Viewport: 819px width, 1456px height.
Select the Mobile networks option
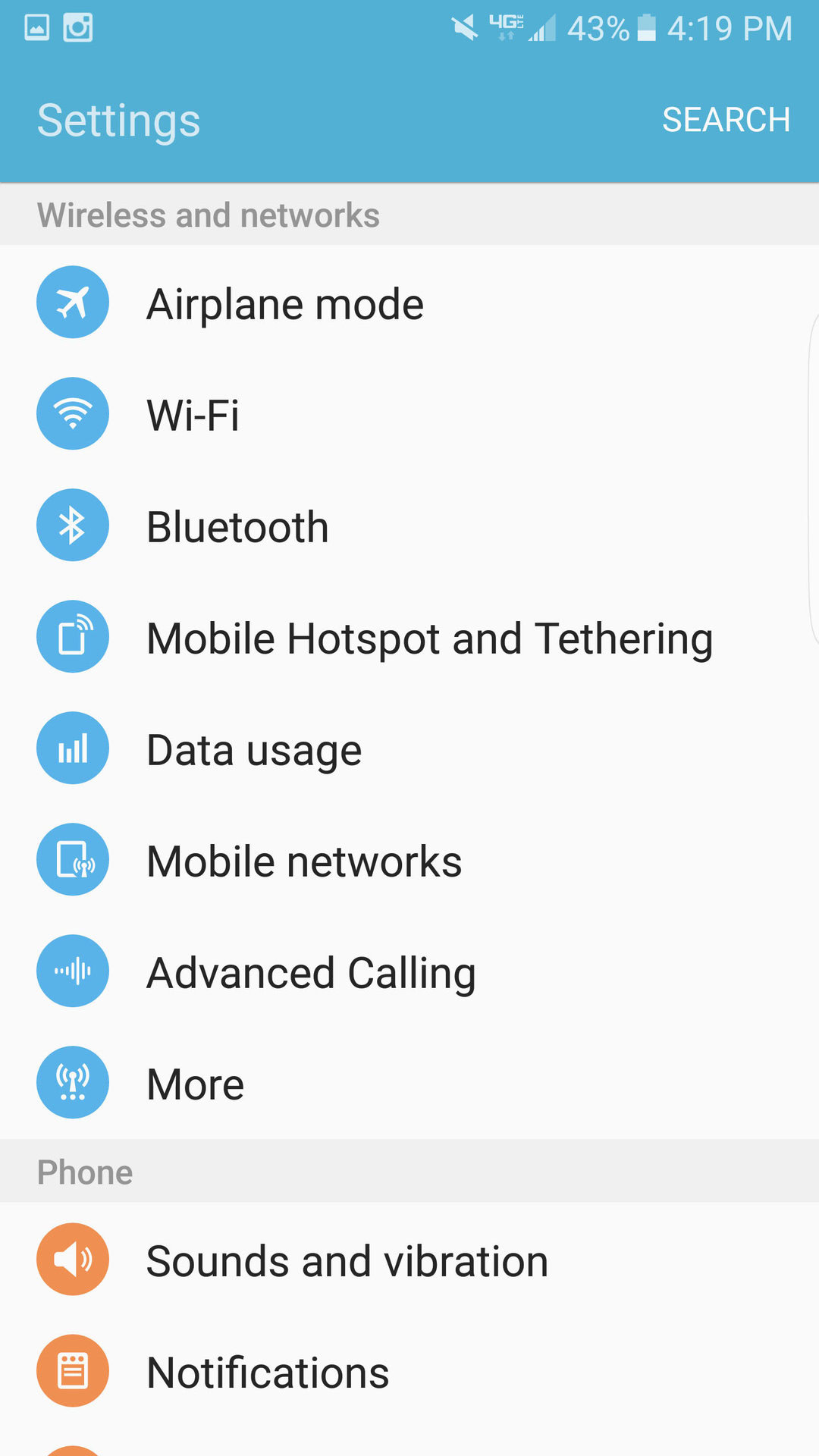(304, 861)
